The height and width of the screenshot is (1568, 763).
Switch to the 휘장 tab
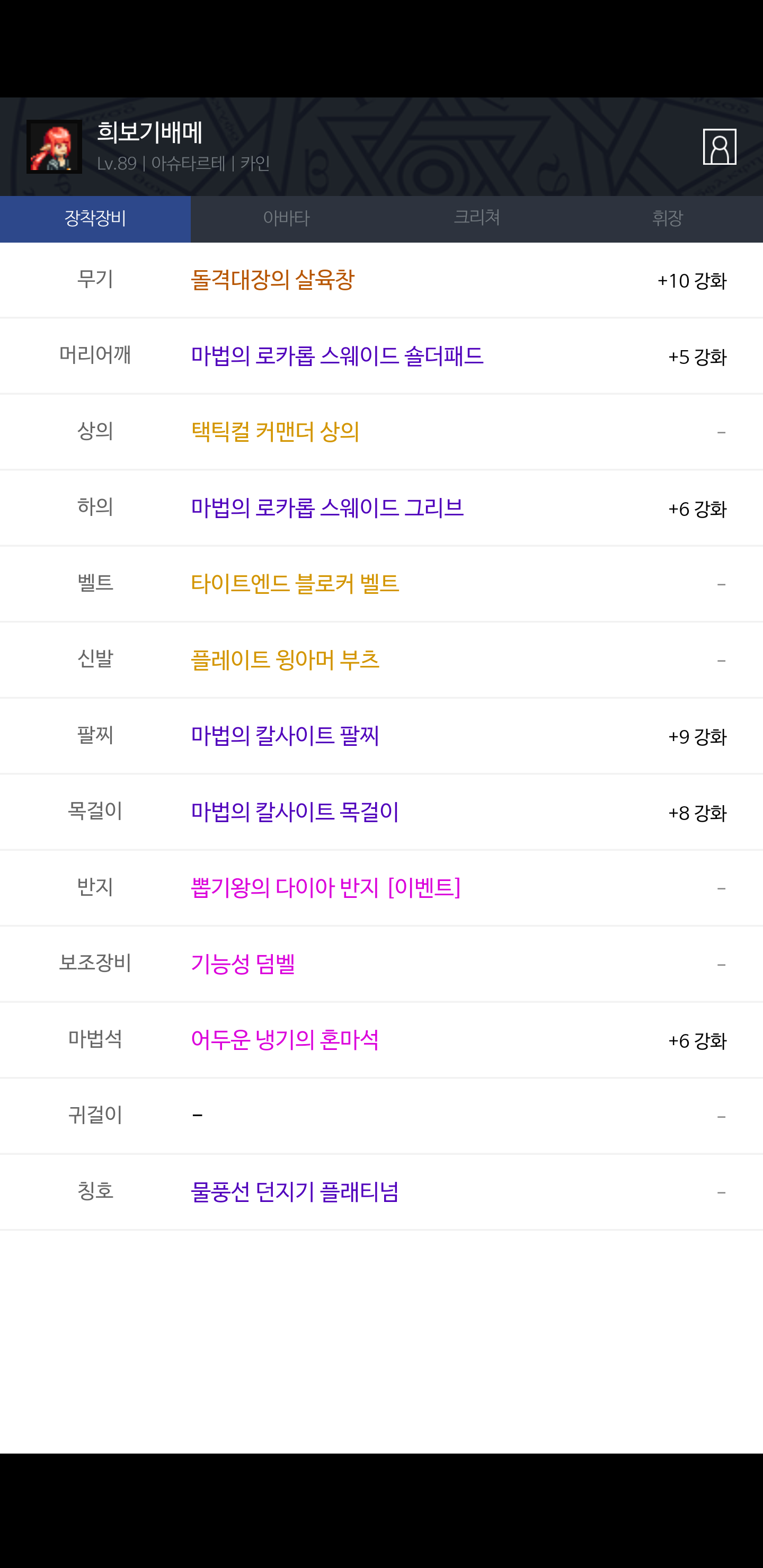pyautogui.click(x=668, y=219)
